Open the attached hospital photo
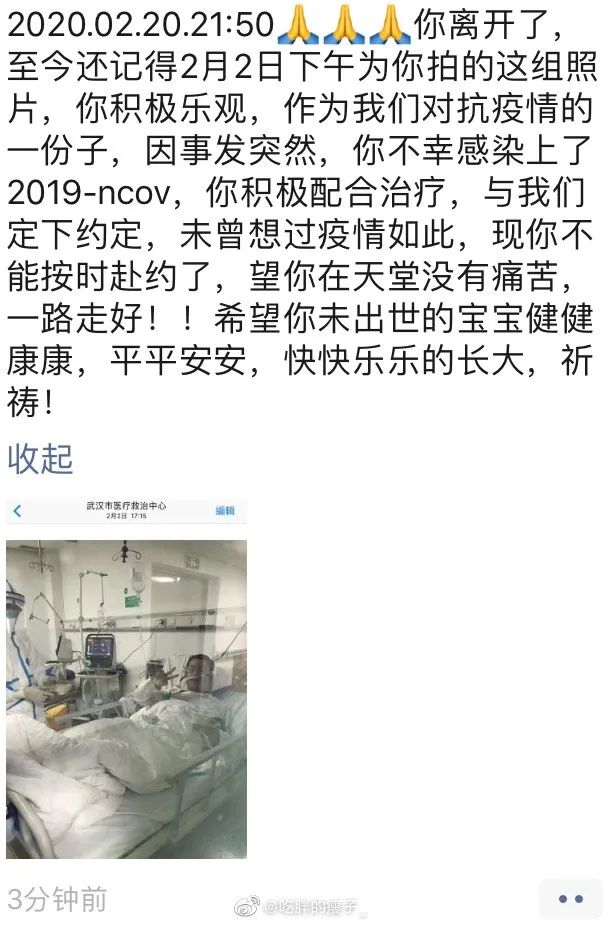606x925 pixels. click(x=126, y=698)
